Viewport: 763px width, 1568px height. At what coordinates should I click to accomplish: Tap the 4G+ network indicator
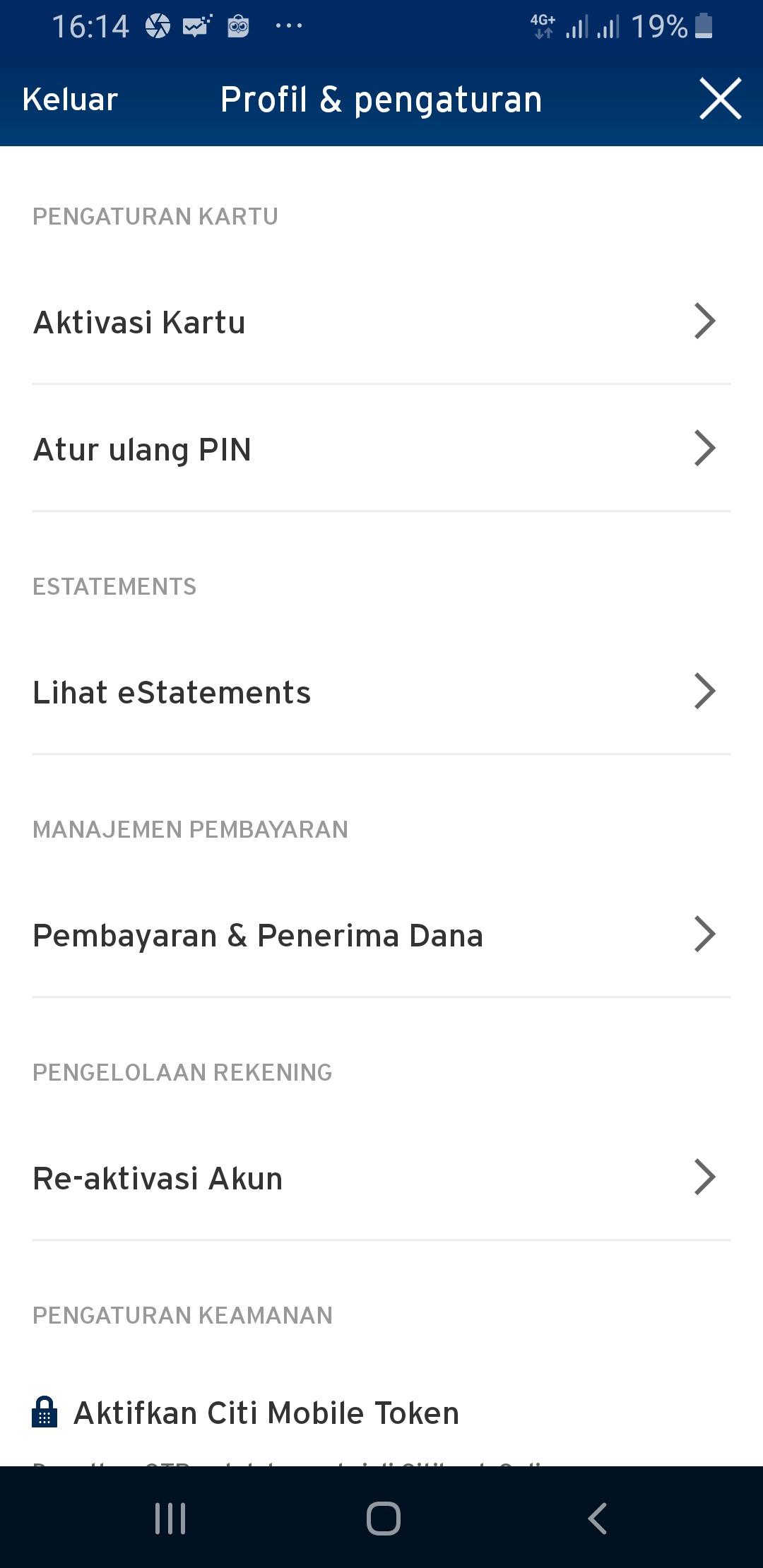pos(540,25)
